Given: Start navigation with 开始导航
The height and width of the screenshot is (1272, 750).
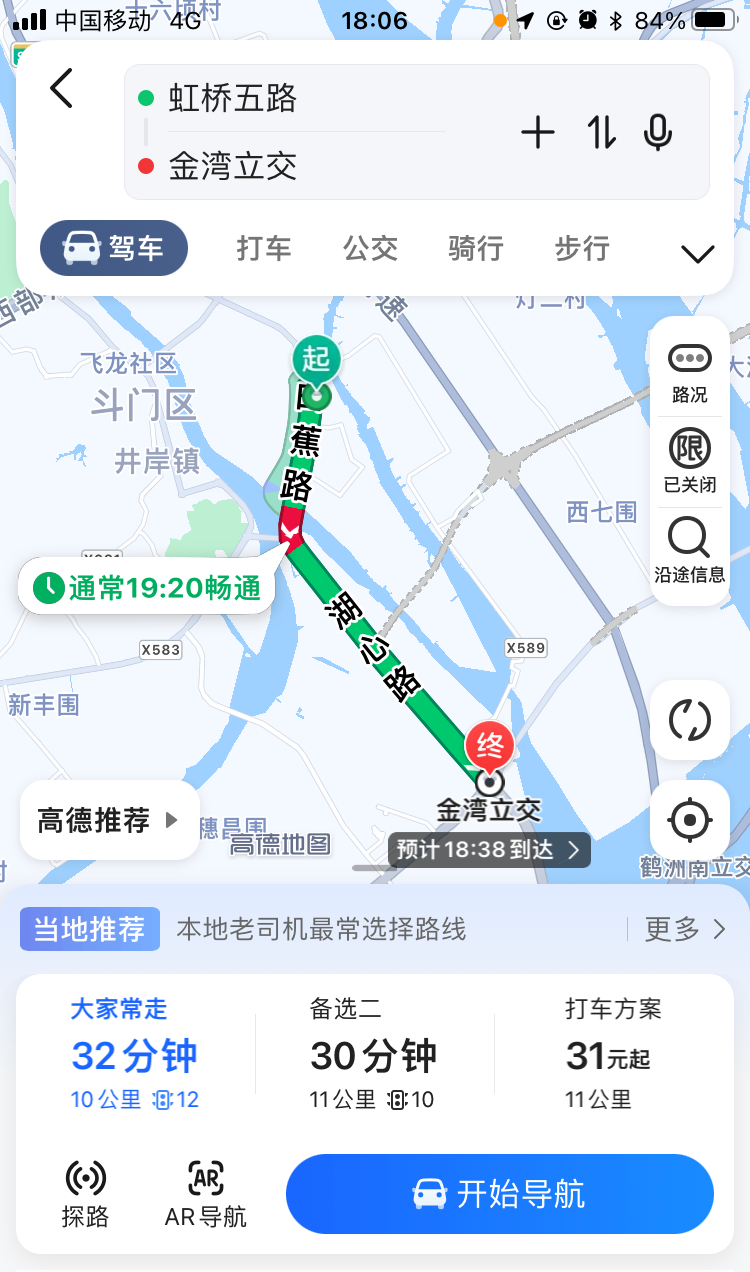Looking at the screenshot, I should tap(500, 1194).
